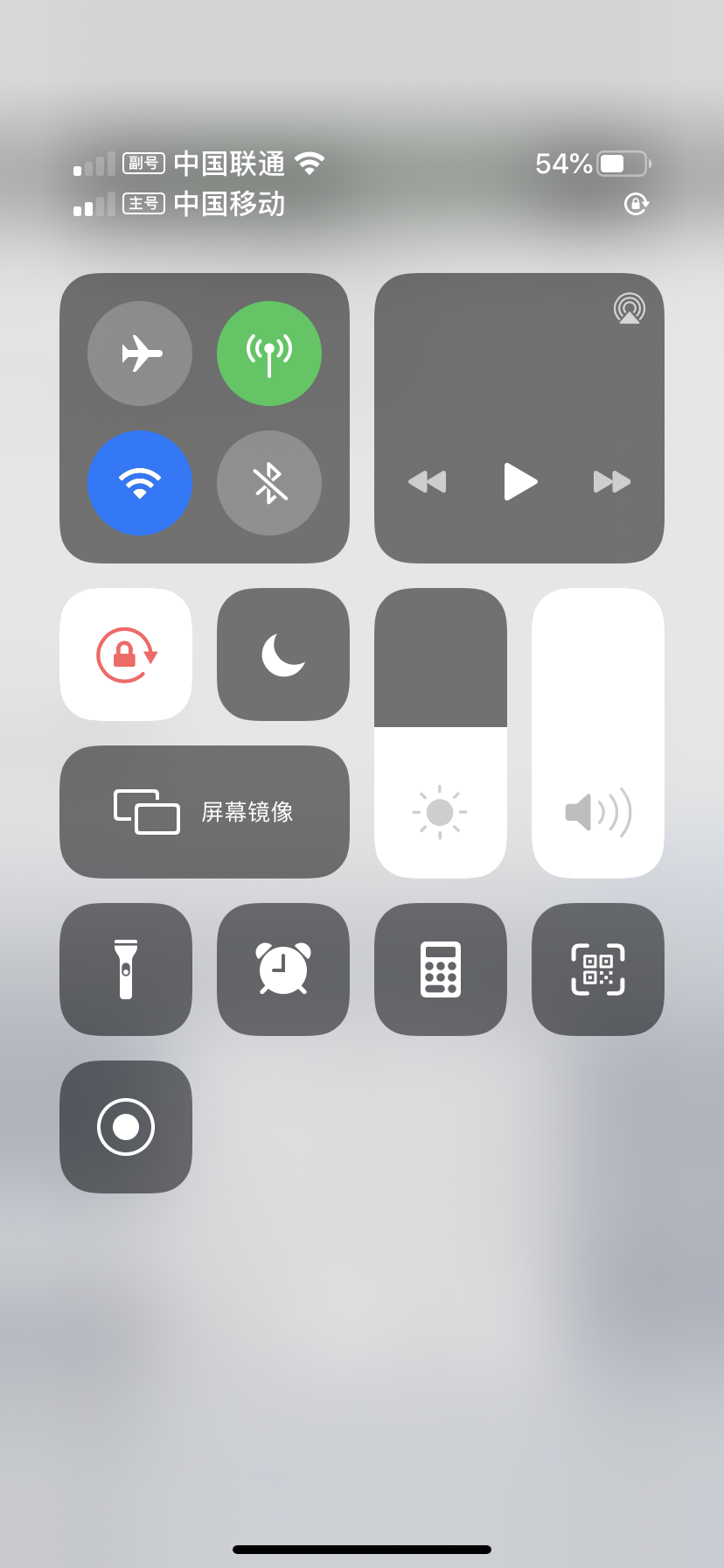The width and height of the screenshot is (724, 1568).
Task: Skip to the next track
Action: (x=612, y=481)
